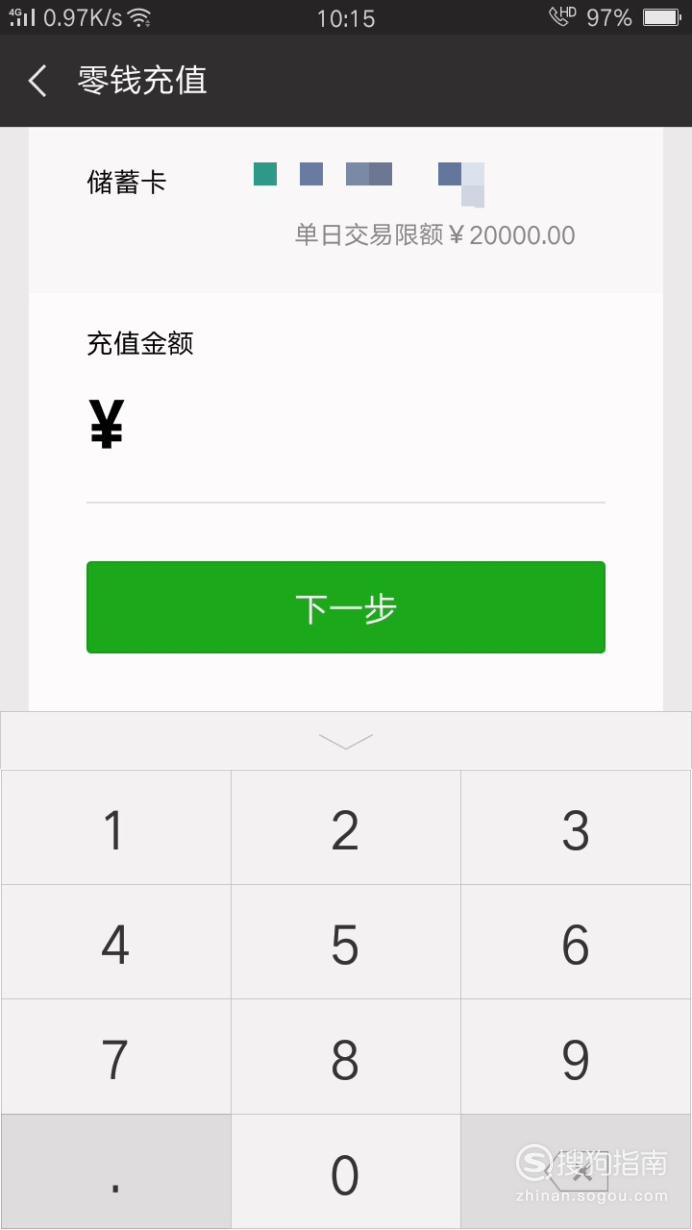This screenshot has width=692, height=1230.
Task: Go back from 零钱充值 page
Action: pyautogui.click(x=38, y=81)
